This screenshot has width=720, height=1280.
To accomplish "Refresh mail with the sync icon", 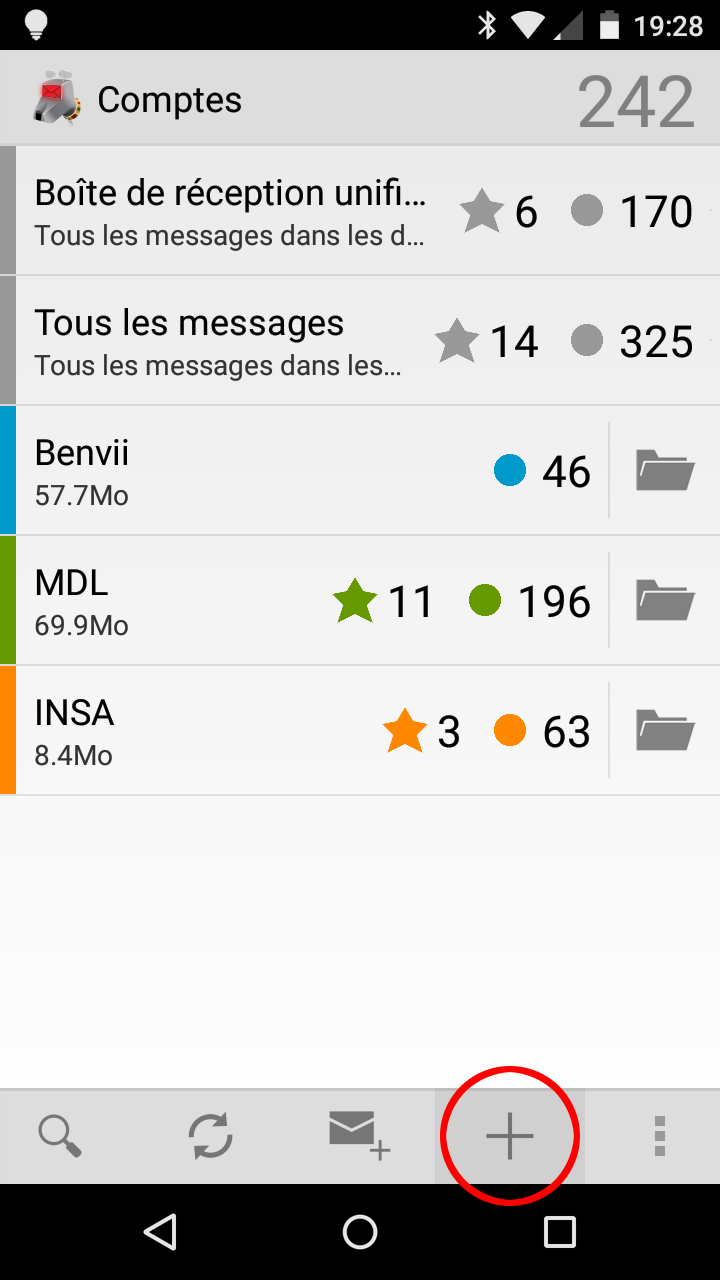I will coord(210,1136).
